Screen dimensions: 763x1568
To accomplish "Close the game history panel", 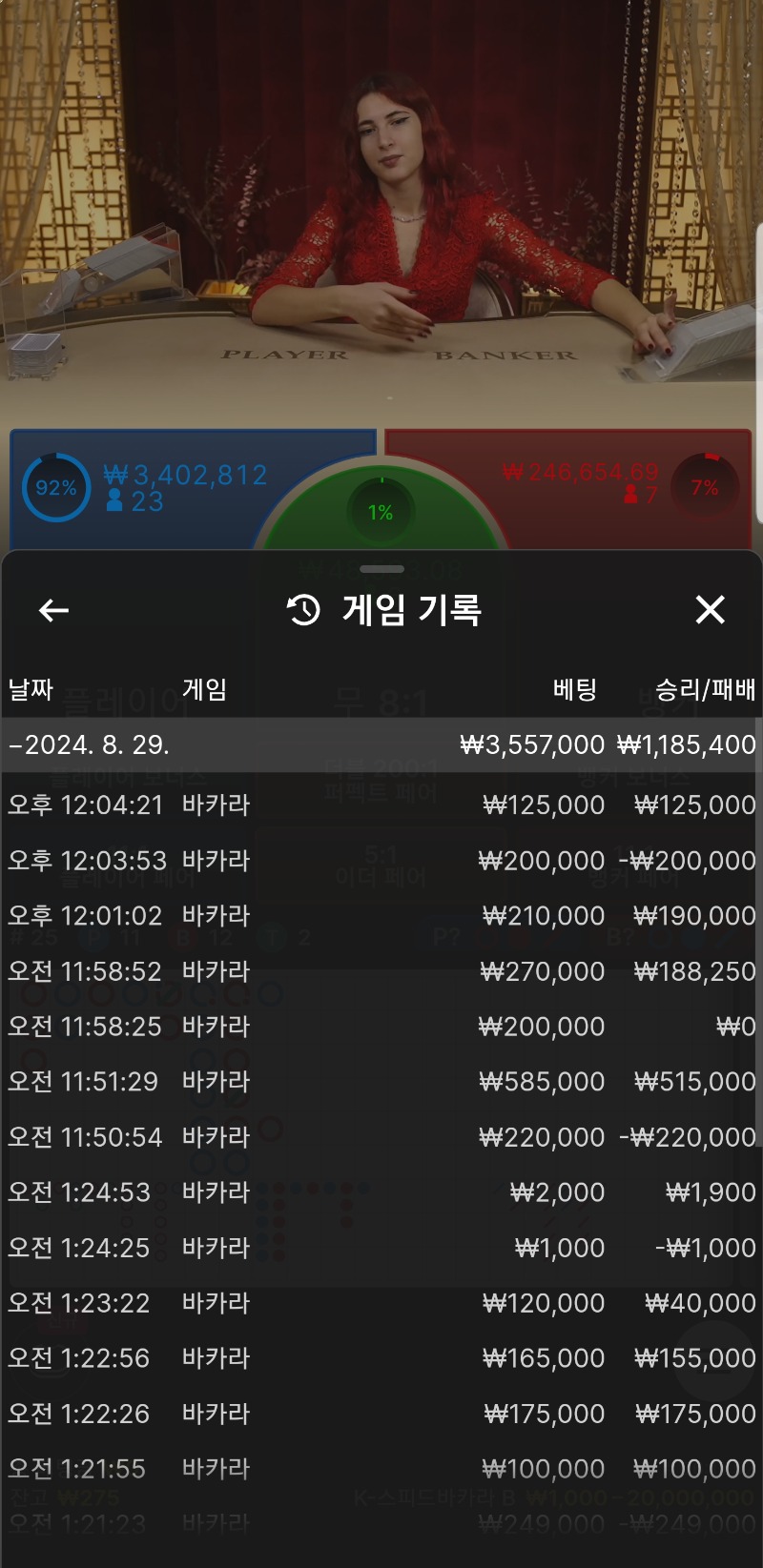I will [x=710, y=610].
